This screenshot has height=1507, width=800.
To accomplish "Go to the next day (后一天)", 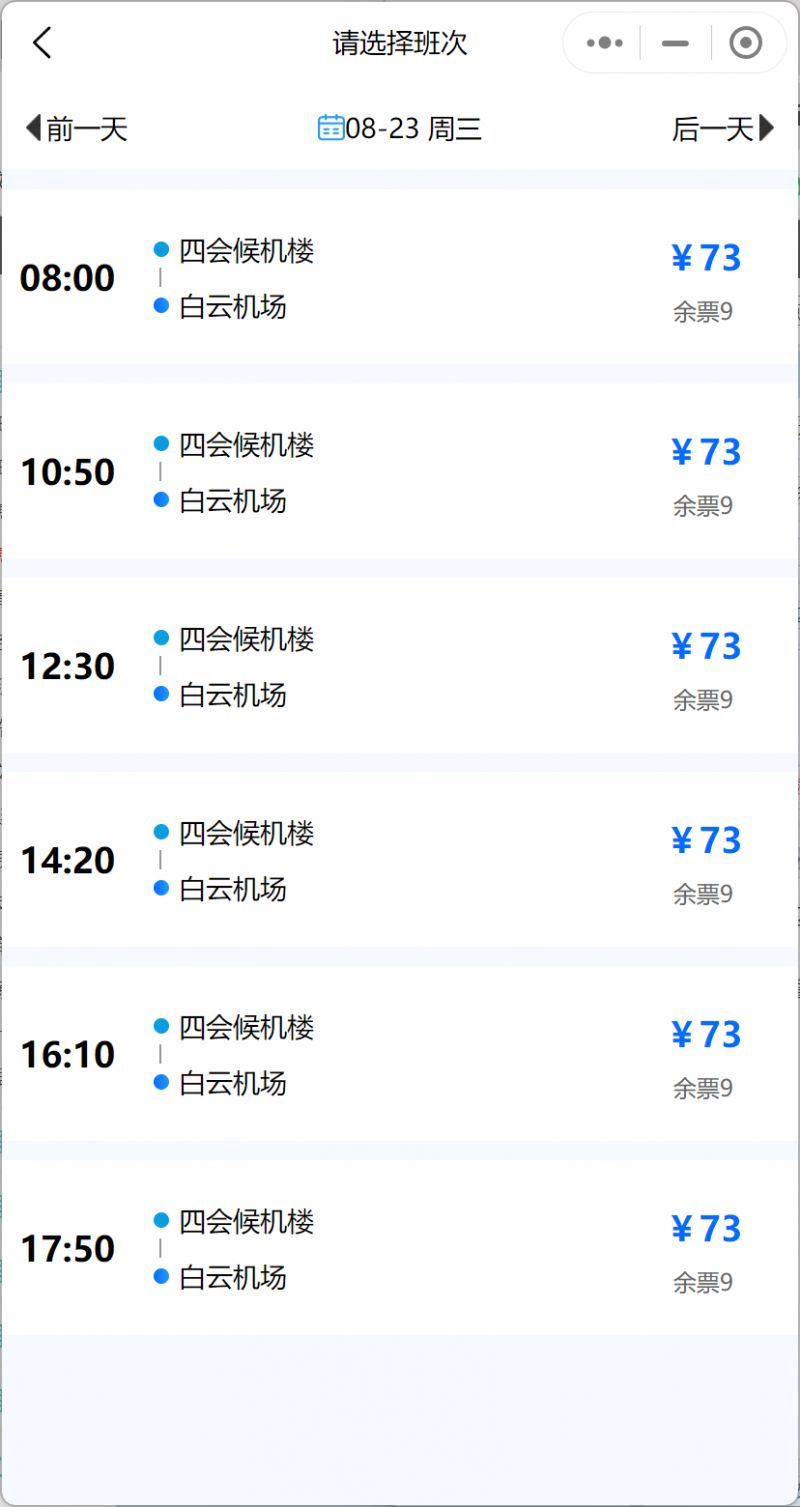I will point(723,129).
